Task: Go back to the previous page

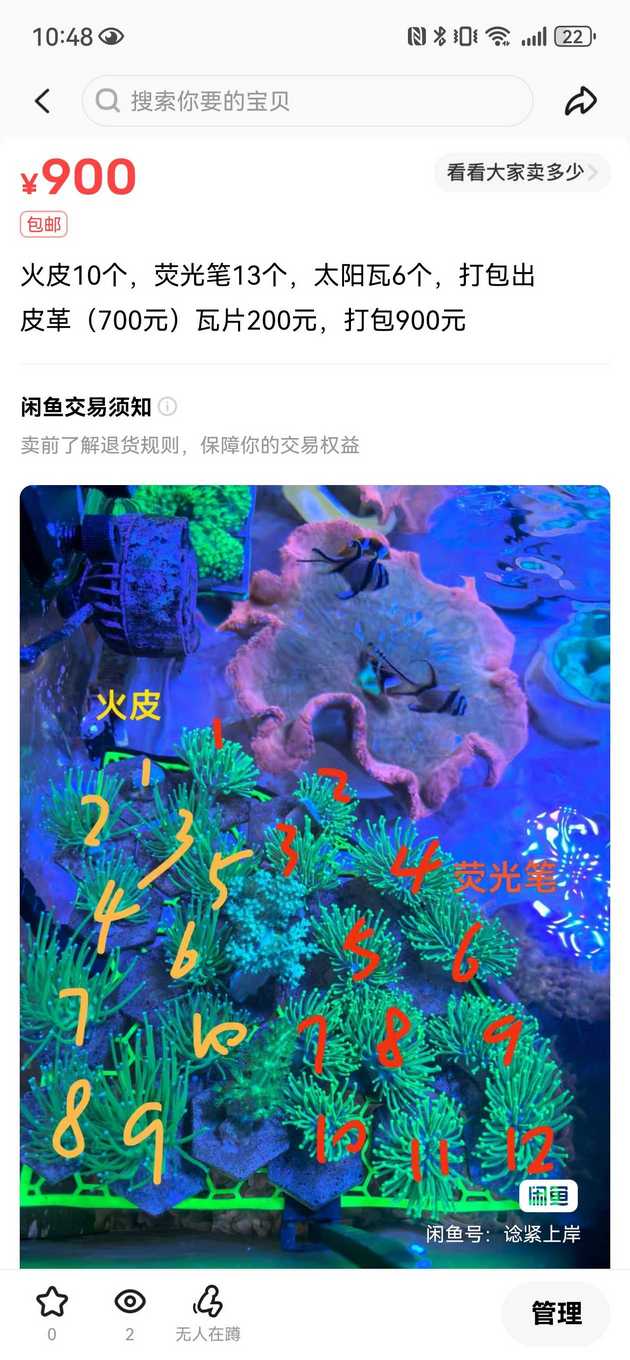Action: [x=42, y=100]
